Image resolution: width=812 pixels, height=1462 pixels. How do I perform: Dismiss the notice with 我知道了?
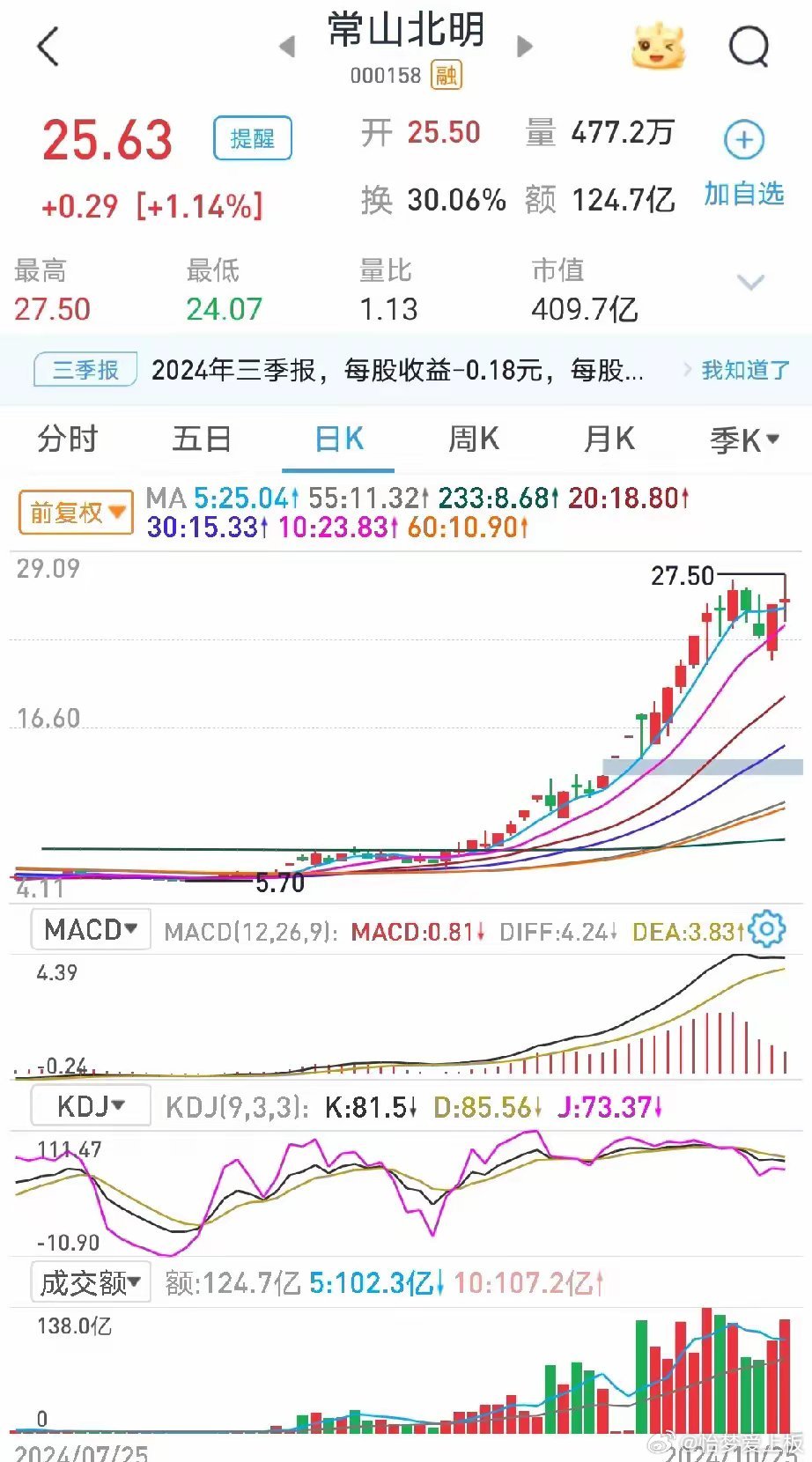tap(745, 370)
